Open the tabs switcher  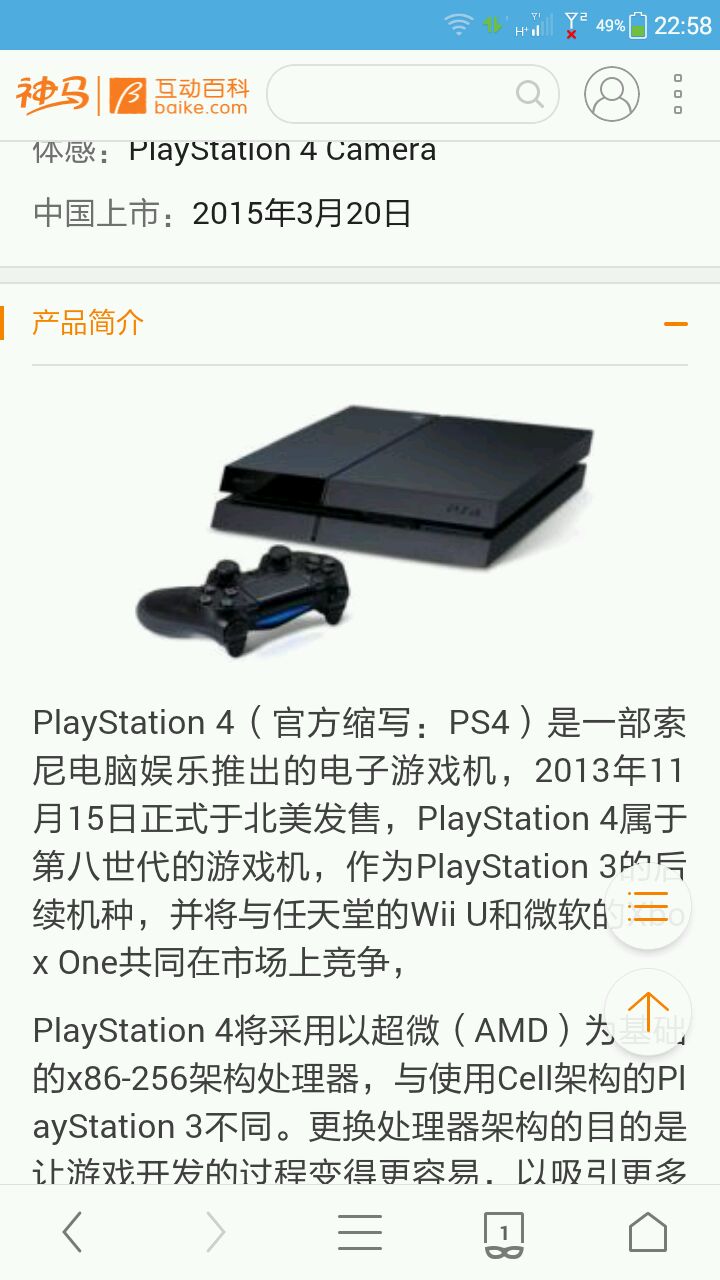(504, 1232)
